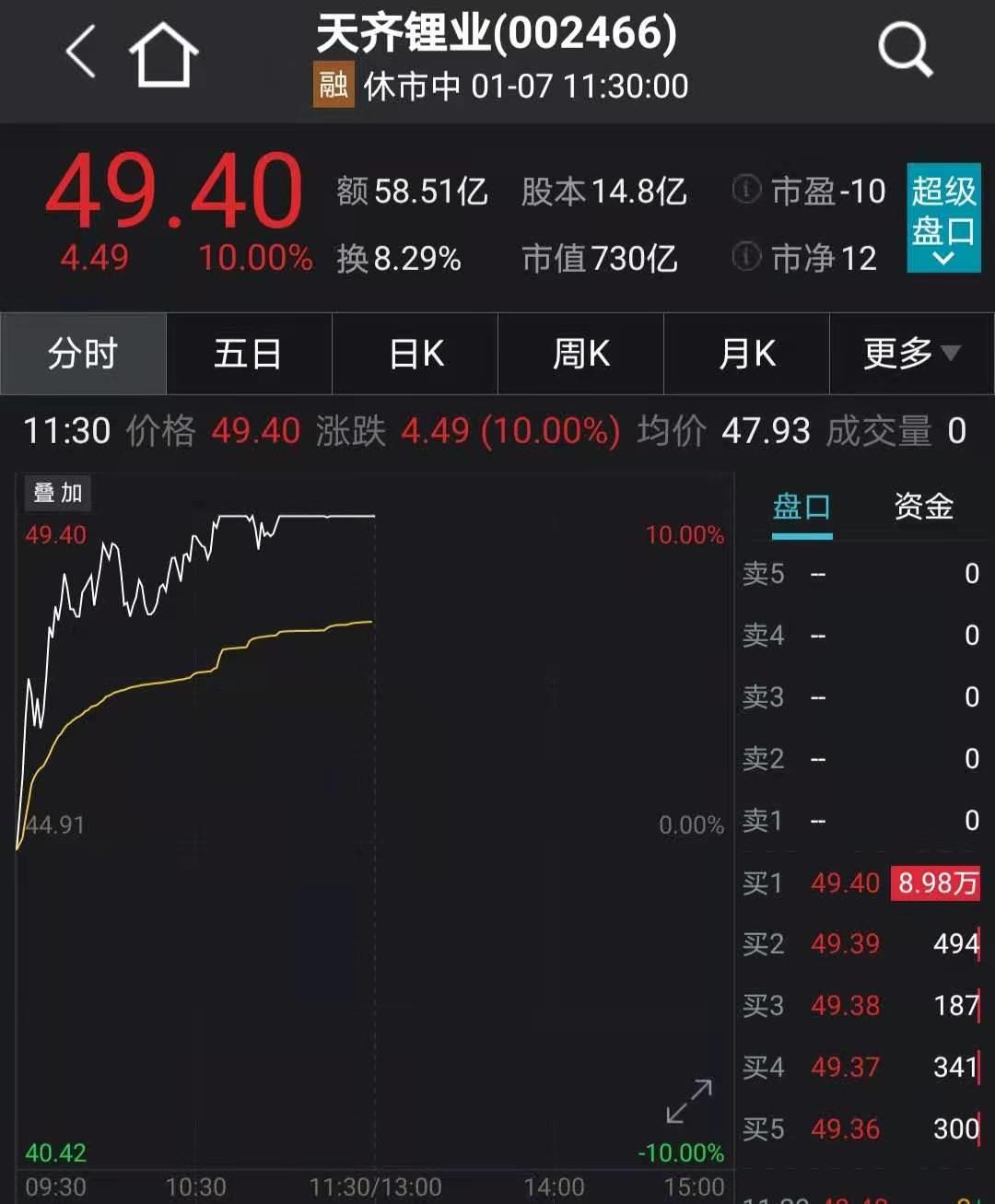Screen dimensions: 995x1204
Task: Open the home icon
Action: click(x=164, y=55)
